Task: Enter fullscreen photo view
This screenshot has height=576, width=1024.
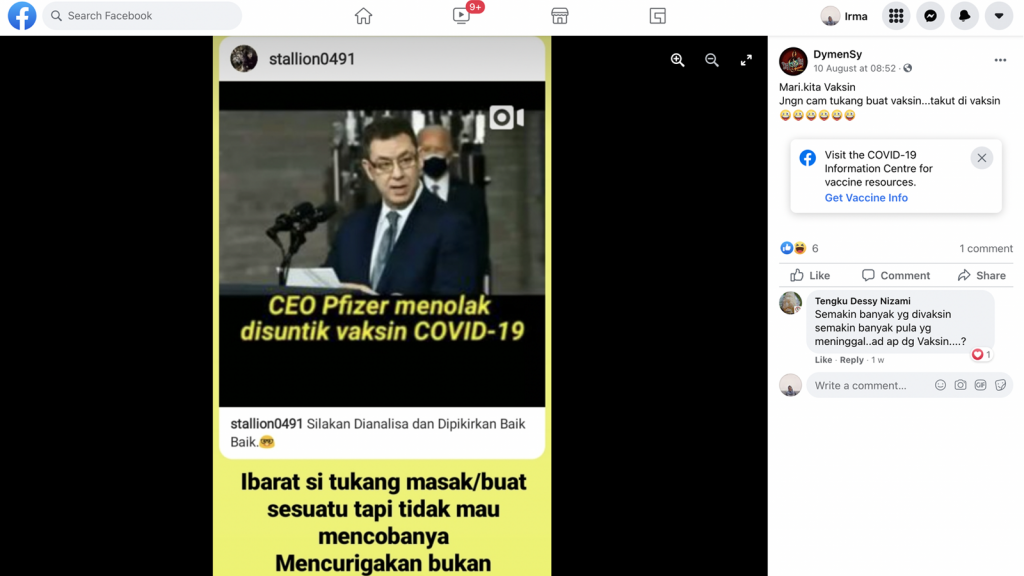Action: click(746, 60)
